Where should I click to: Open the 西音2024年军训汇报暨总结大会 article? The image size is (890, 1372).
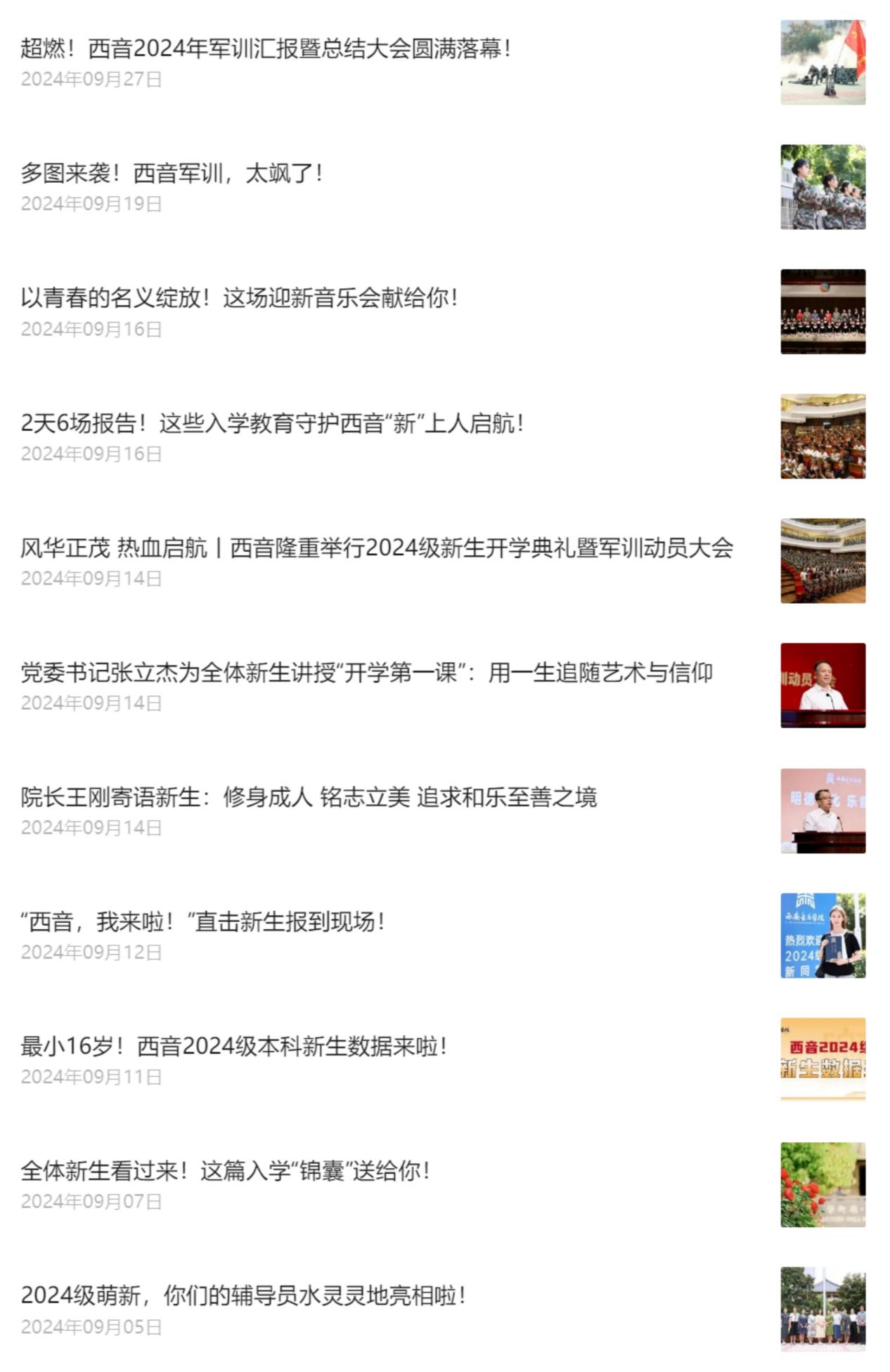click(266, 48)
